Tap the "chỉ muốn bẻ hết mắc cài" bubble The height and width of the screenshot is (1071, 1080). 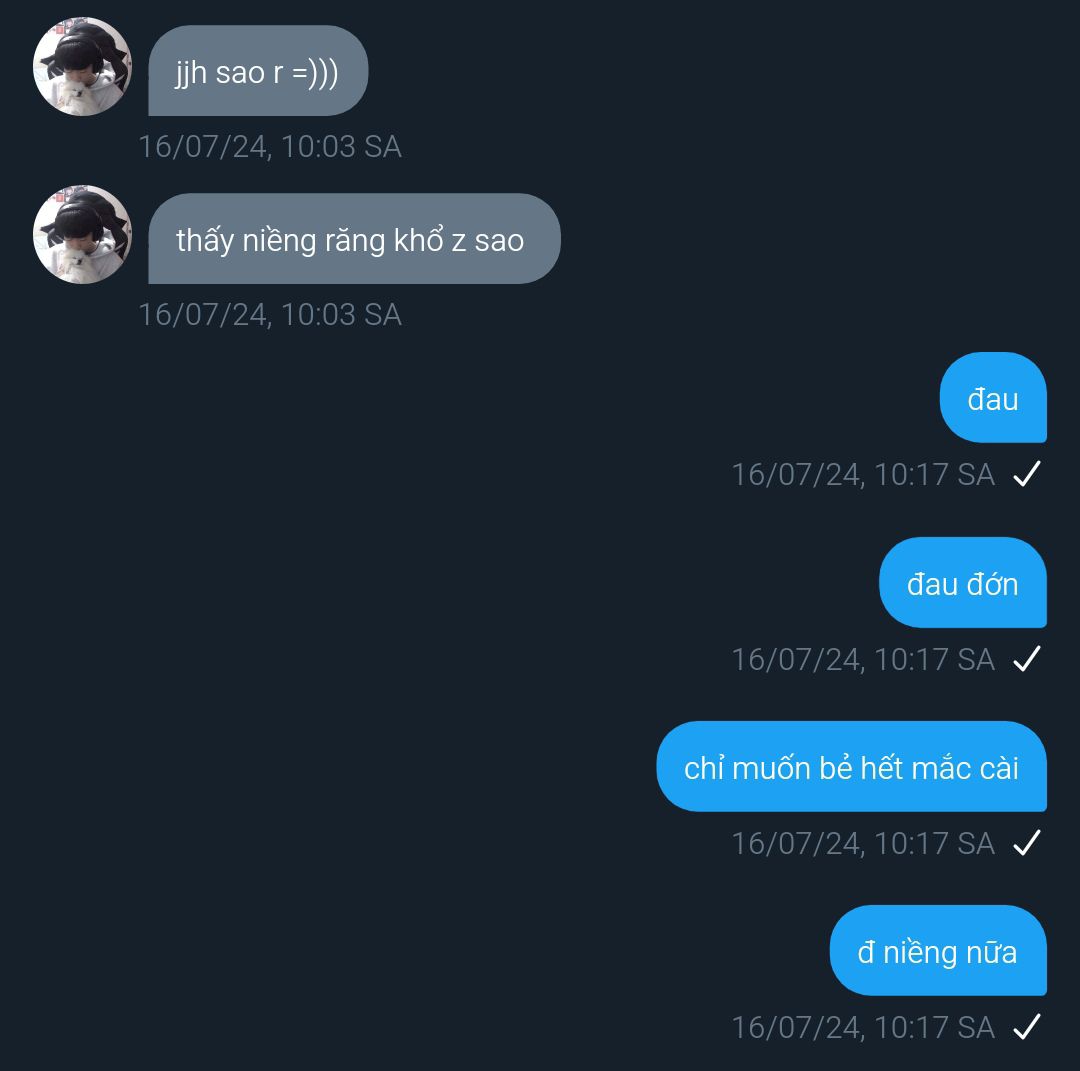[852, 767]
